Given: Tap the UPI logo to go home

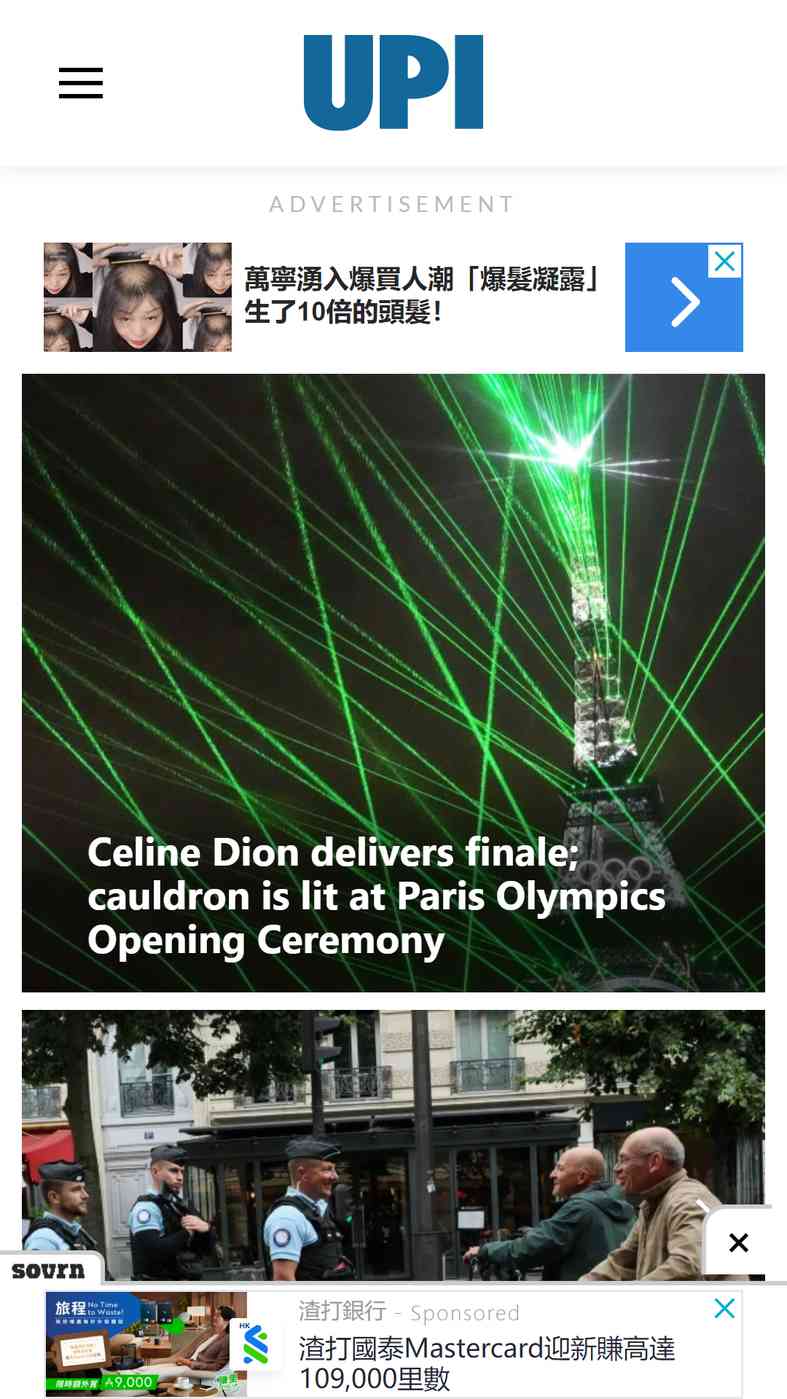Looking at the screenshot, I should coord(393,82).
